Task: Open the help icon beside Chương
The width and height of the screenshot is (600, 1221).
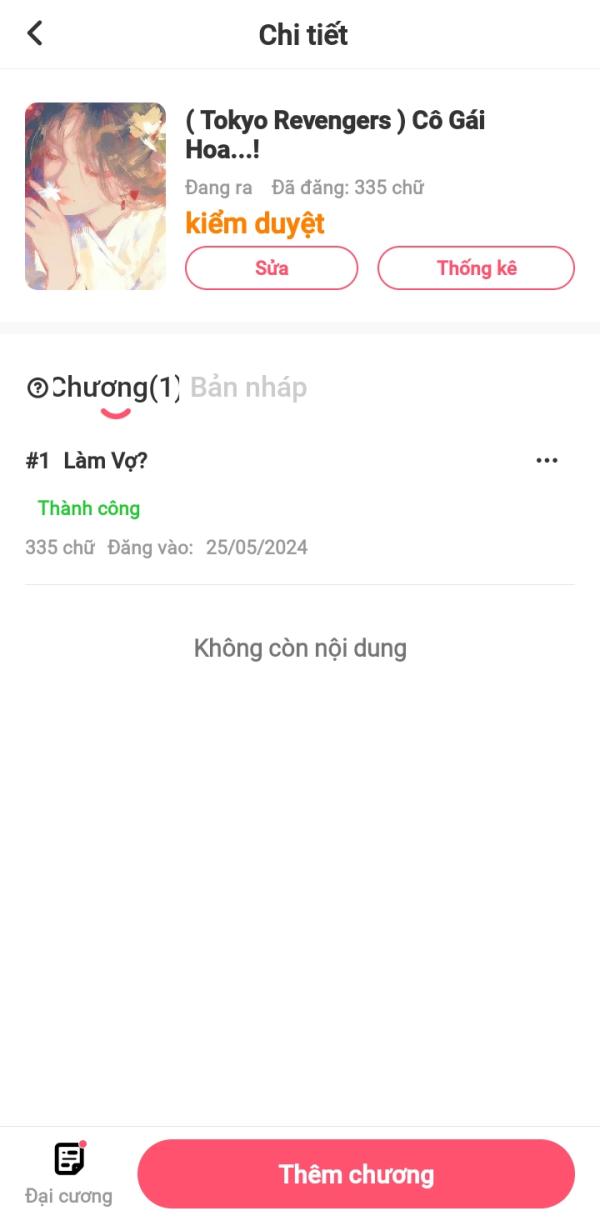Action: pyautogui.click(x=37, y=388)
